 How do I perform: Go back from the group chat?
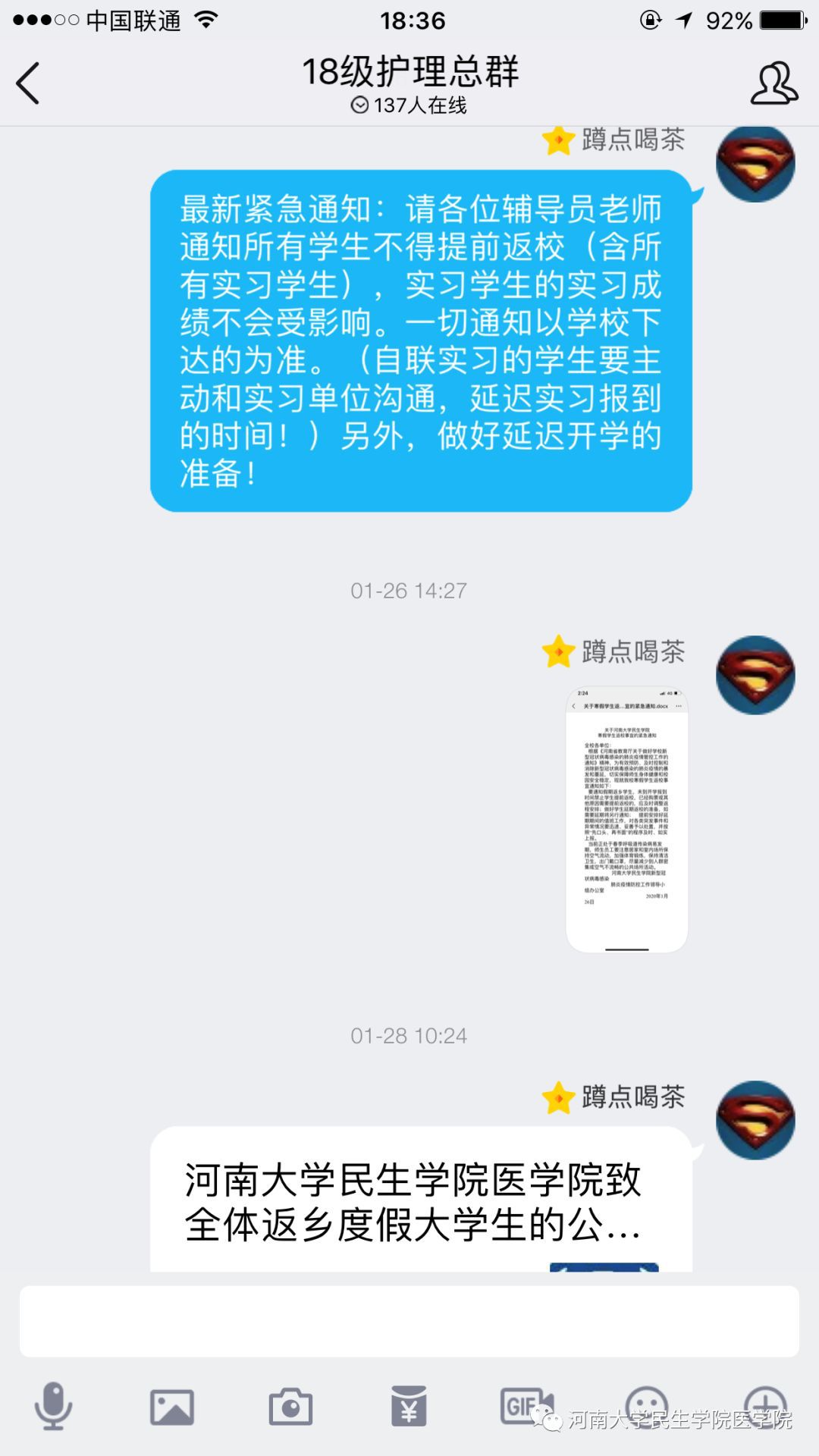[x=28, y=83]
